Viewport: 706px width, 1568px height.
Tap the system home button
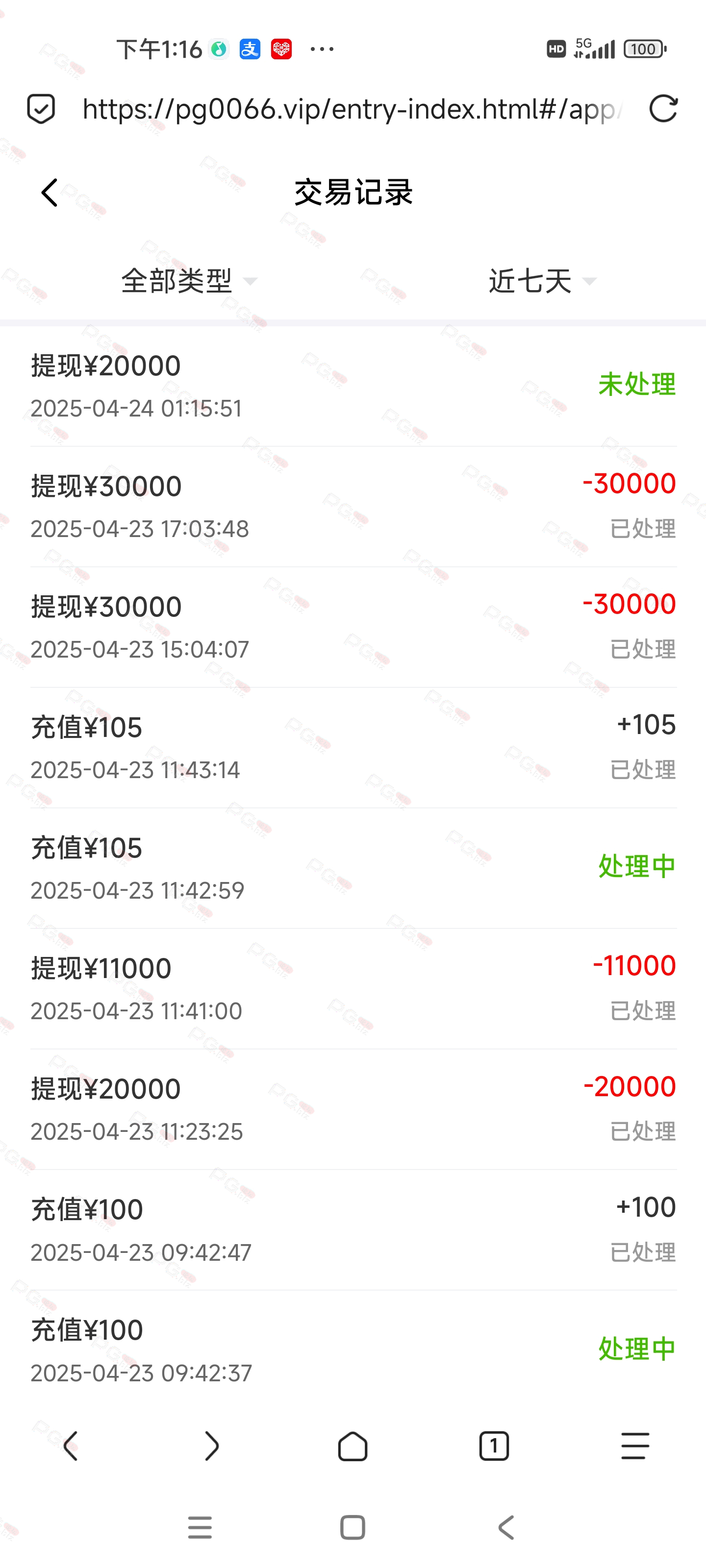[353, 1528]
